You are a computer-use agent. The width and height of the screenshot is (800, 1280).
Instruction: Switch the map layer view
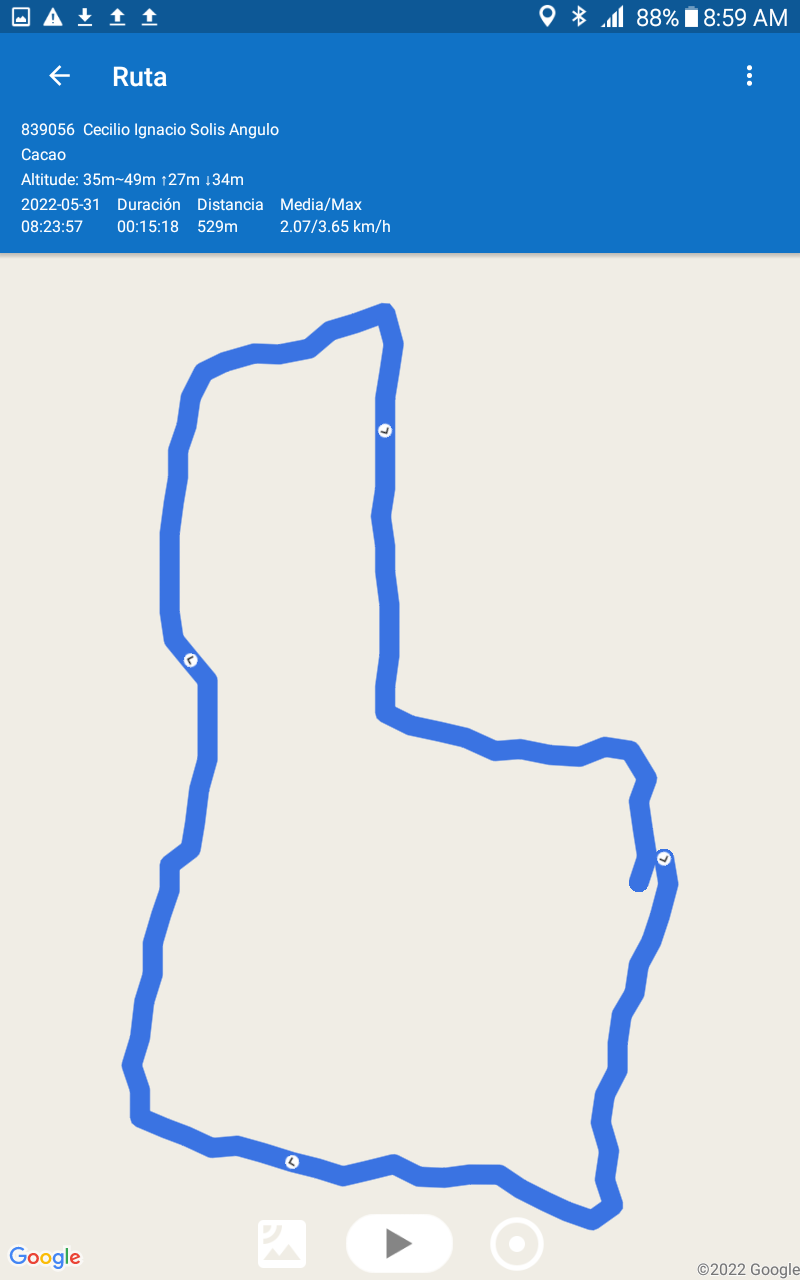tap(282, 1244)
